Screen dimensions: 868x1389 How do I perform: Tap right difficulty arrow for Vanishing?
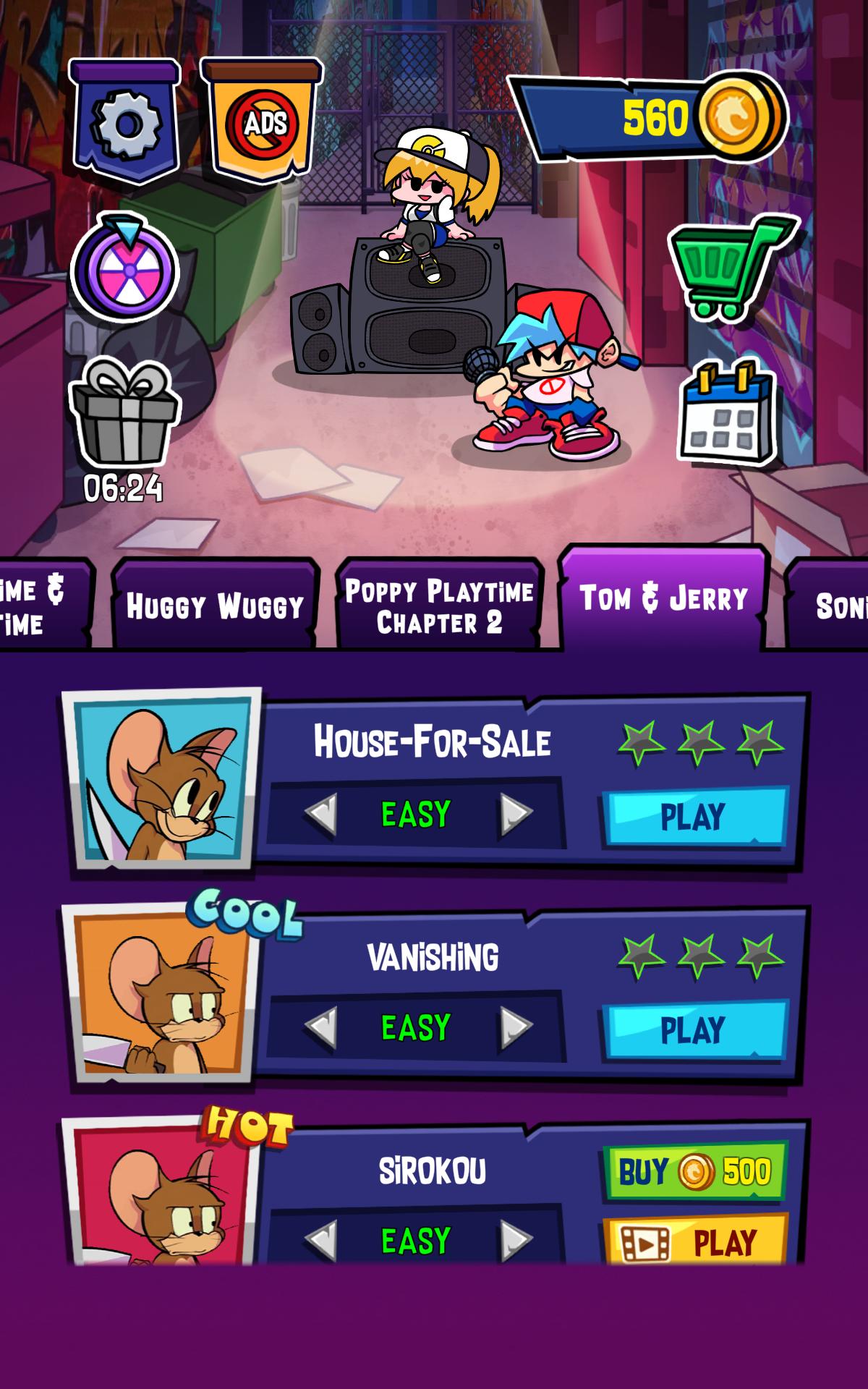[515, 1027]
